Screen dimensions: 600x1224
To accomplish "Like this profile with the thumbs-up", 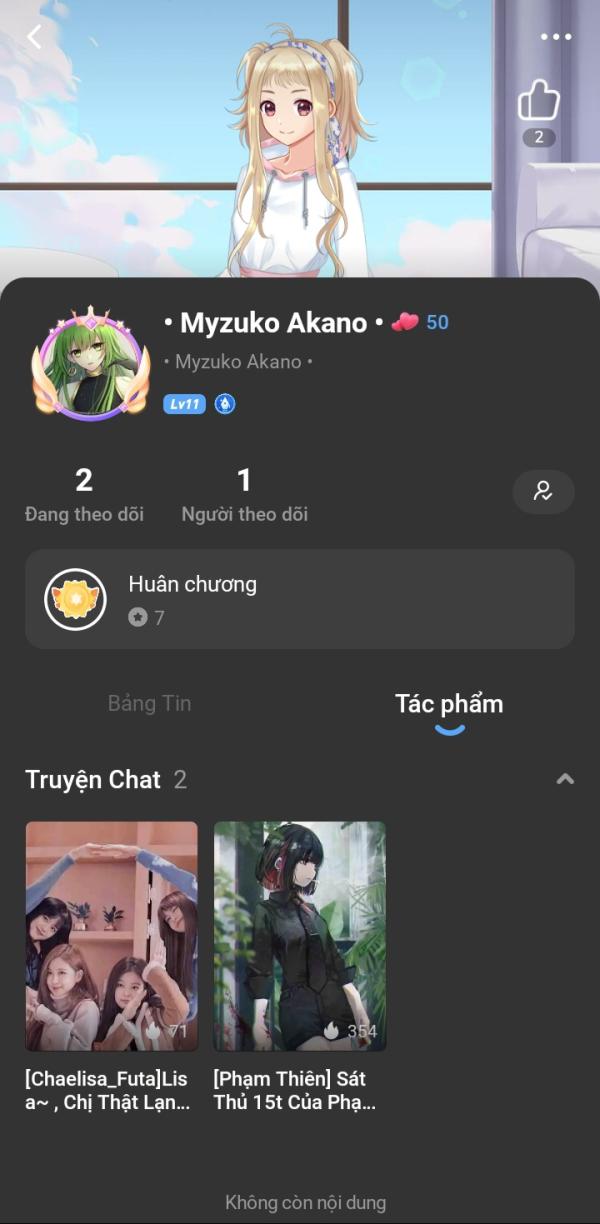I will [x=538, y=102].
